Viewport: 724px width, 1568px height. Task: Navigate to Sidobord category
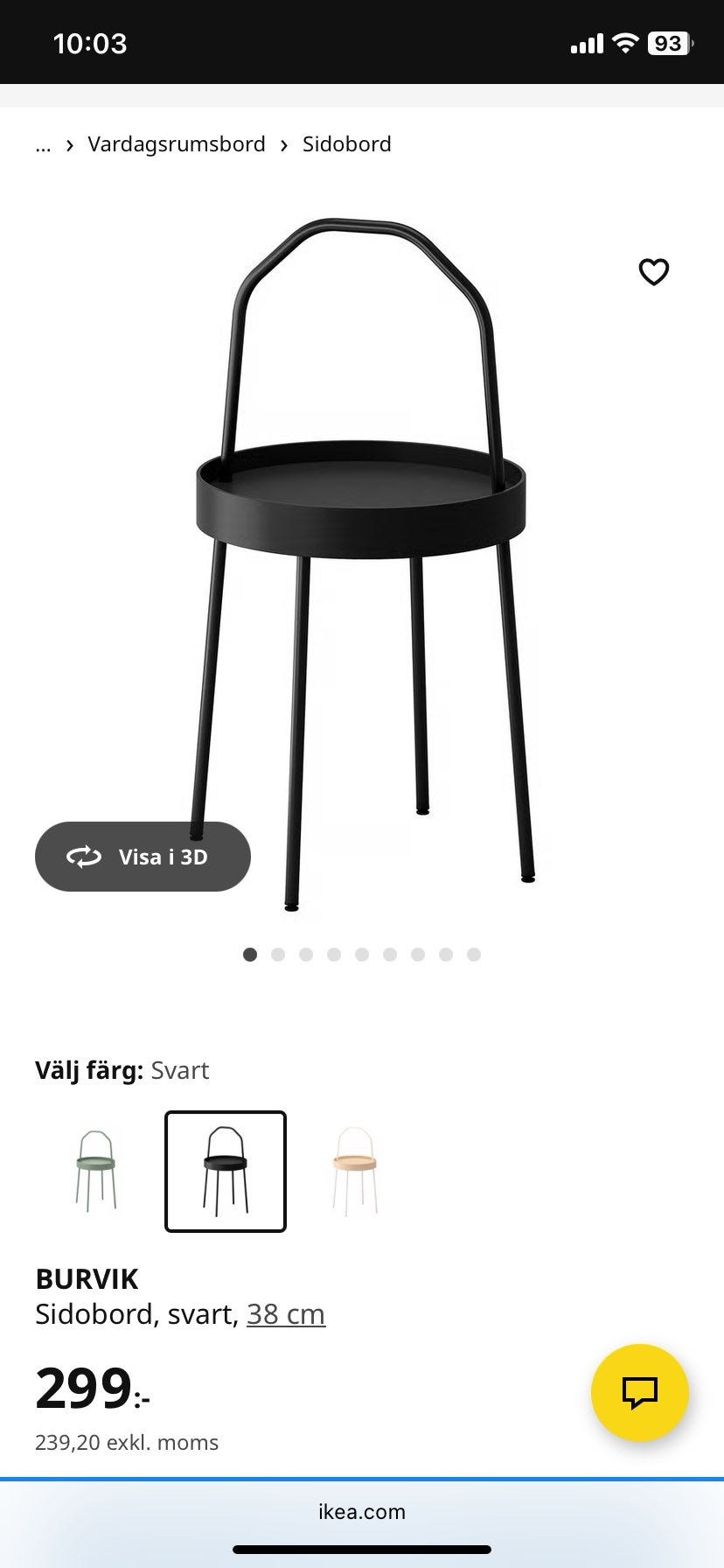(x=346, y=144)
